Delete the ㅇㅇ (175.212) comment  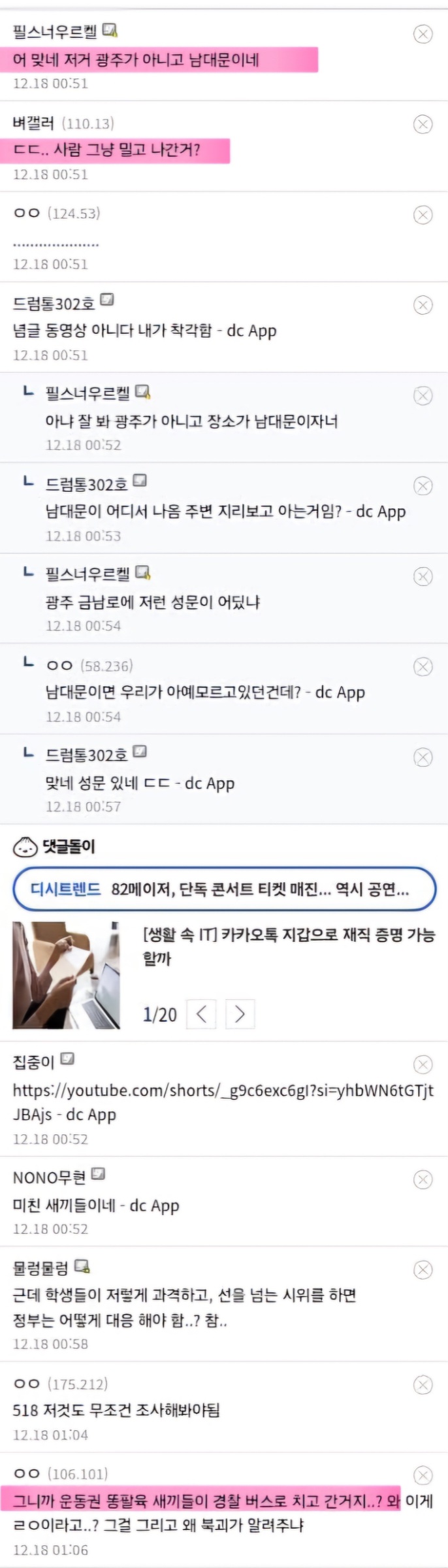[x=423, y=1384]
